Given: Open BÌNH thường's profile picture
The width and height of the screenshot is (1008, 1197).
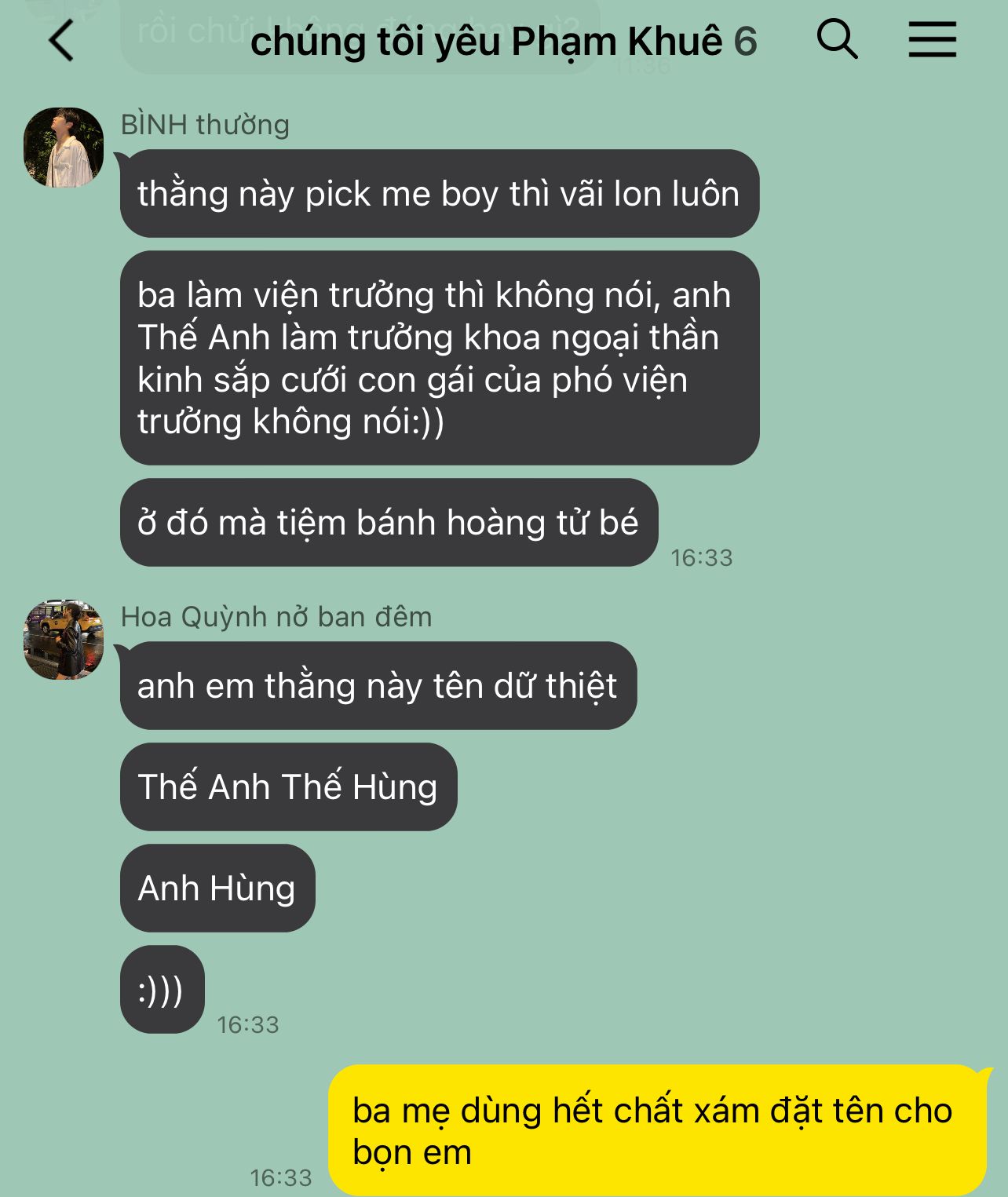Looking at the screenshot, I should [x=64, y=148].
